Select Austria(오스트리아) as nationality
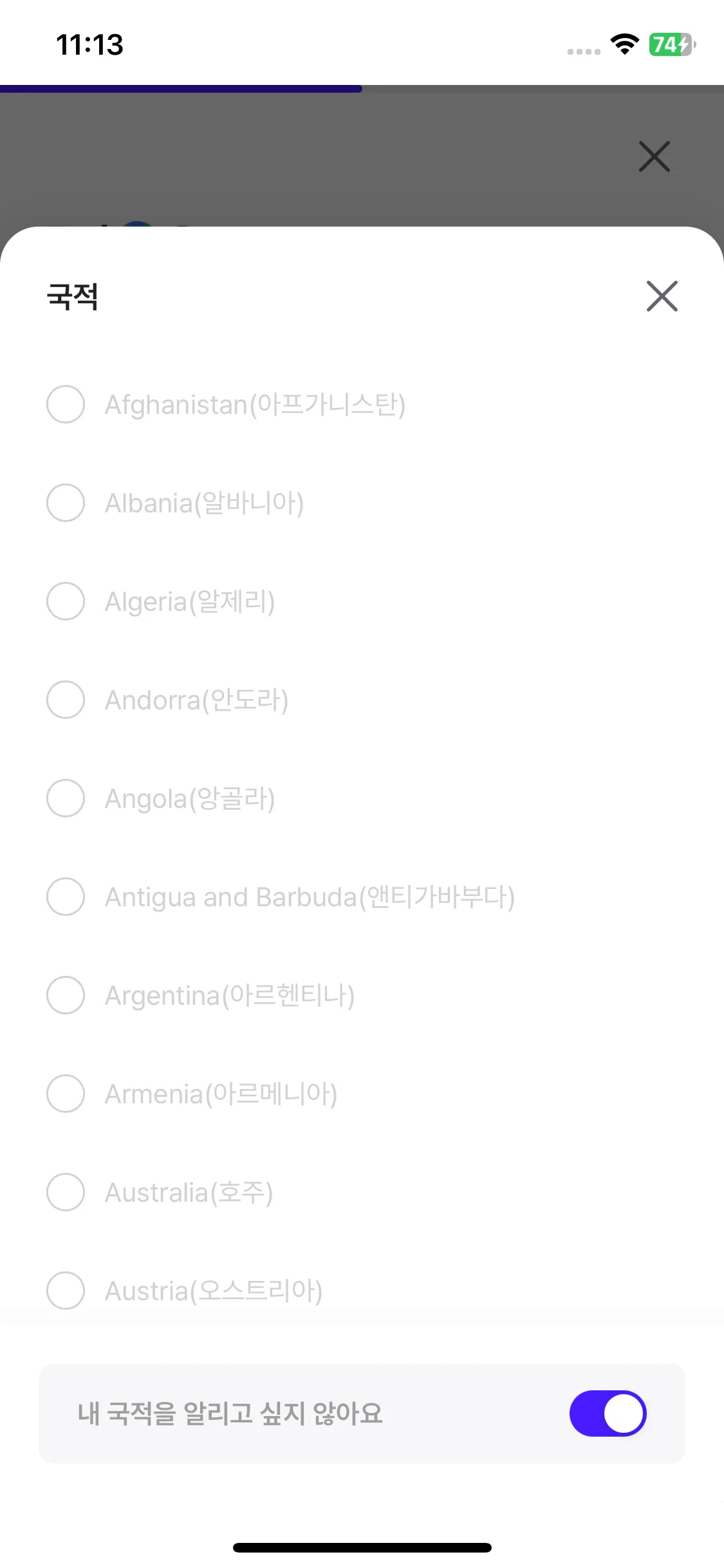 tap(66, 1291)
